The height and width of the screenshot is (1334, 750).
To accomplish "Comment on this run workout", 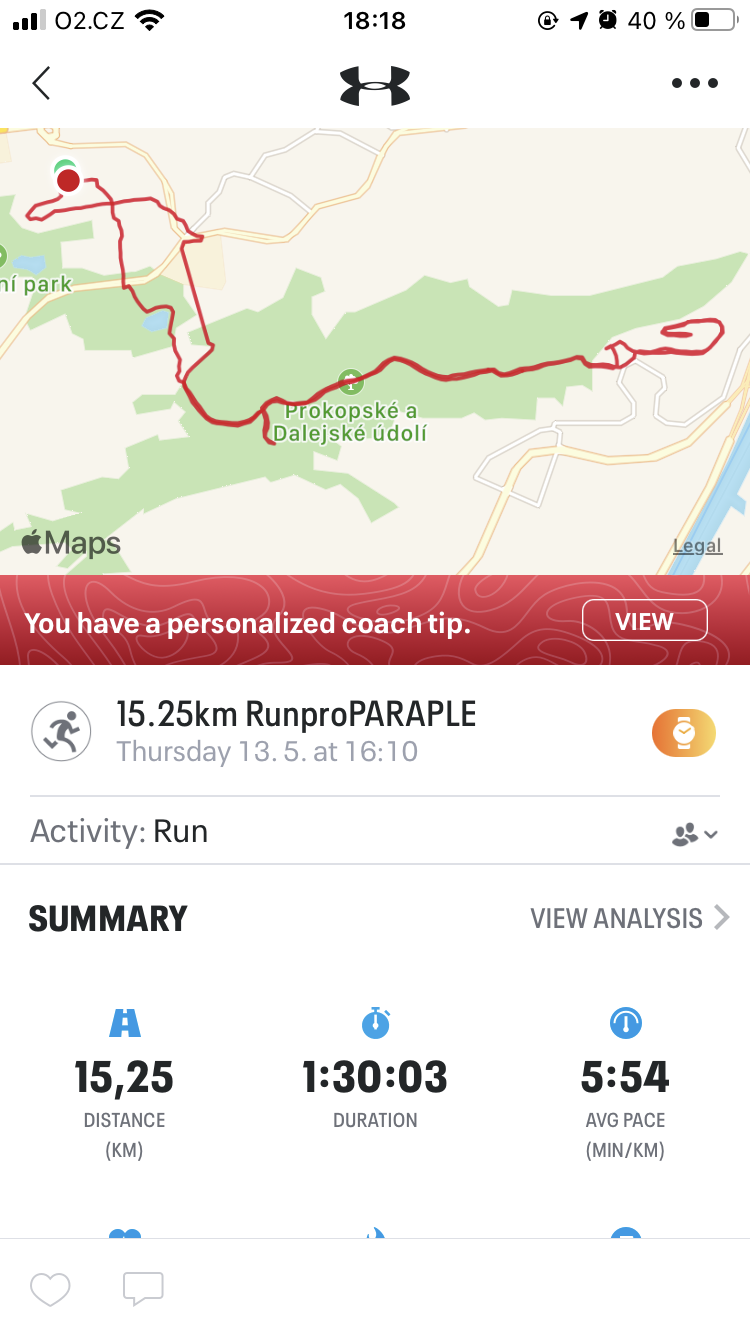I will click(x=143, y=1288).
